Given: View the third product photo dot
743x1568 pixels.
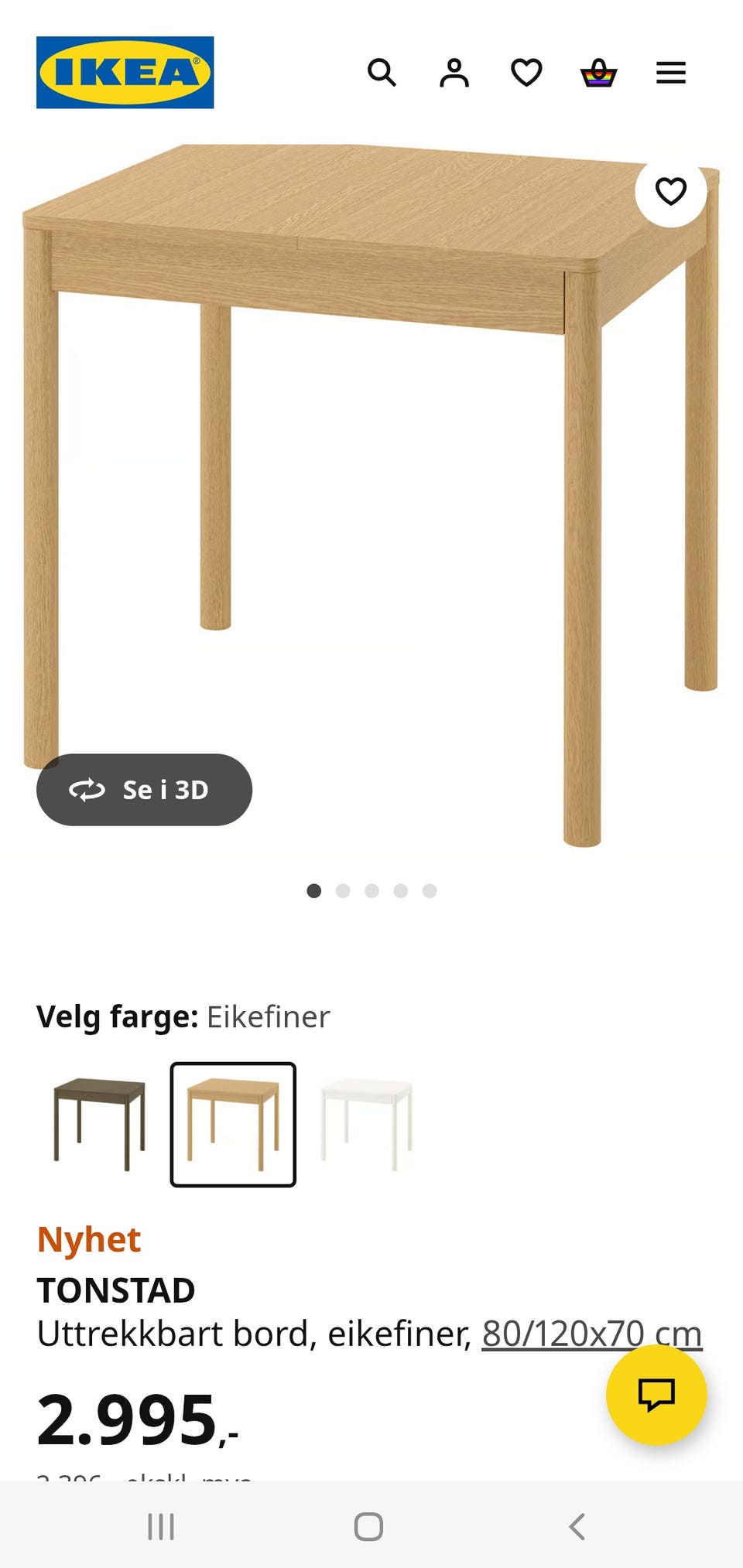Looking at the screenshot, I should coord(371,890).
